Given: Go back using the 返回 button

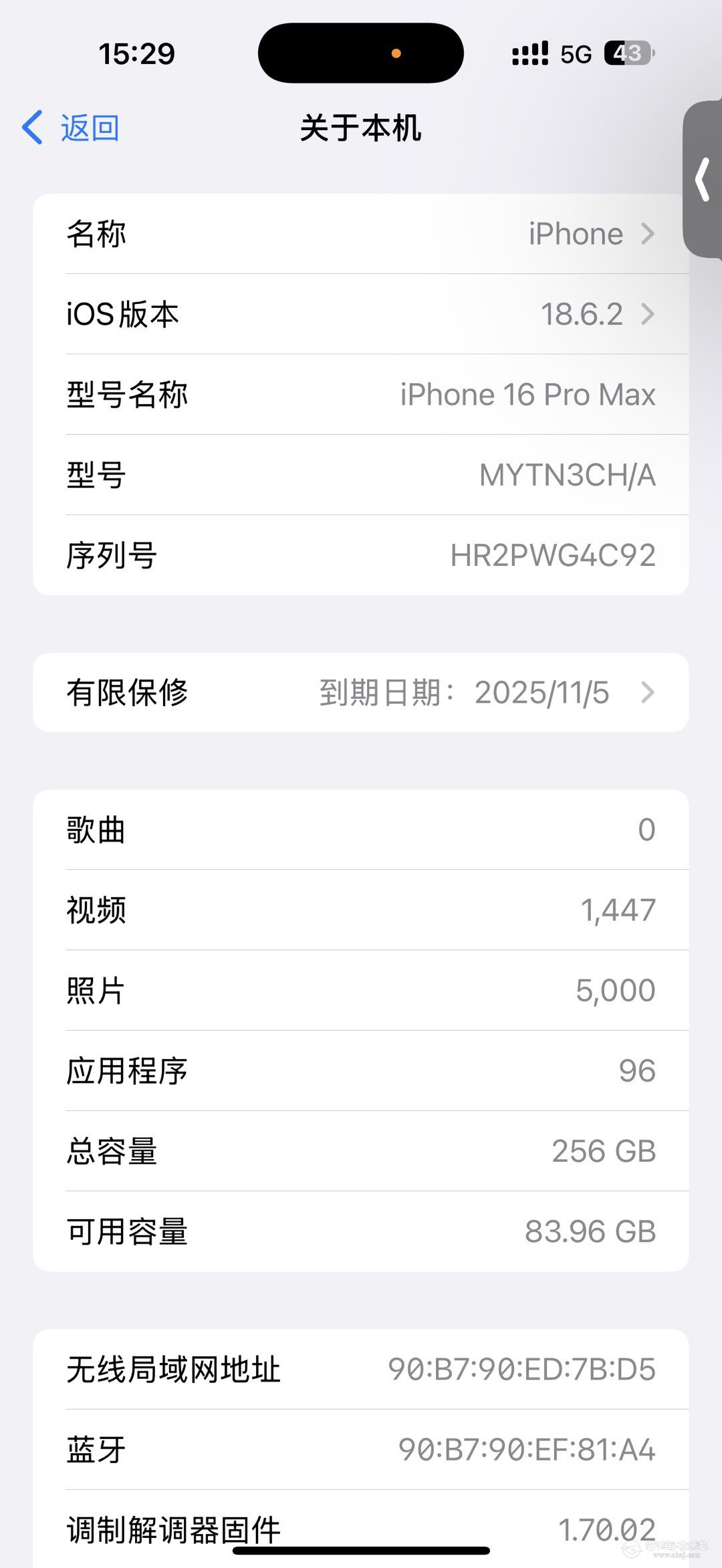Looking at the screenshot, I should pyautogui.click(x=72, y=128).
